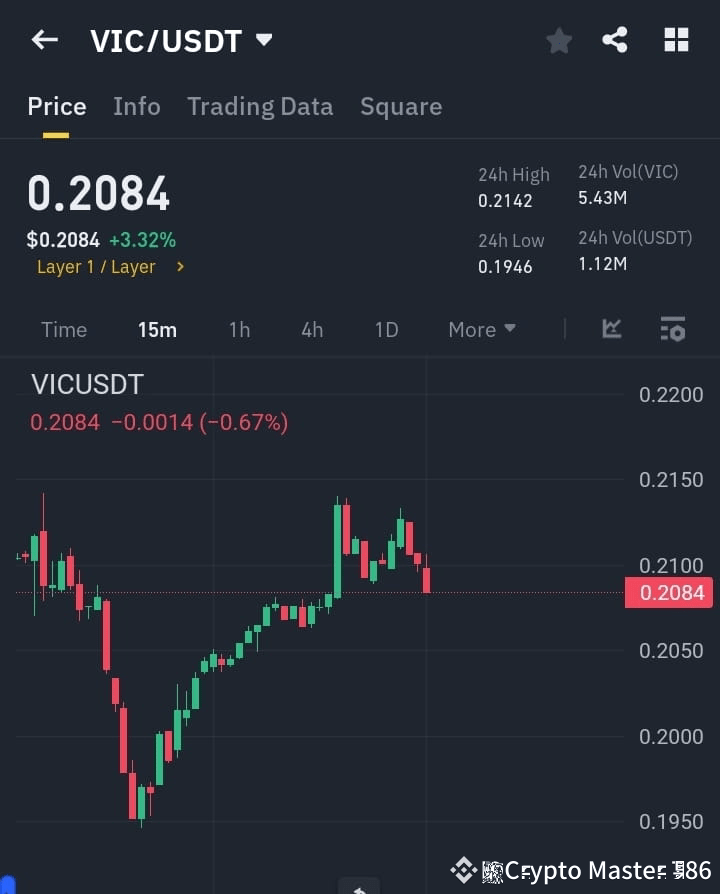Expand the VIC/USDT pair selector dropdown
720x894 pixels.
(263, 40)
